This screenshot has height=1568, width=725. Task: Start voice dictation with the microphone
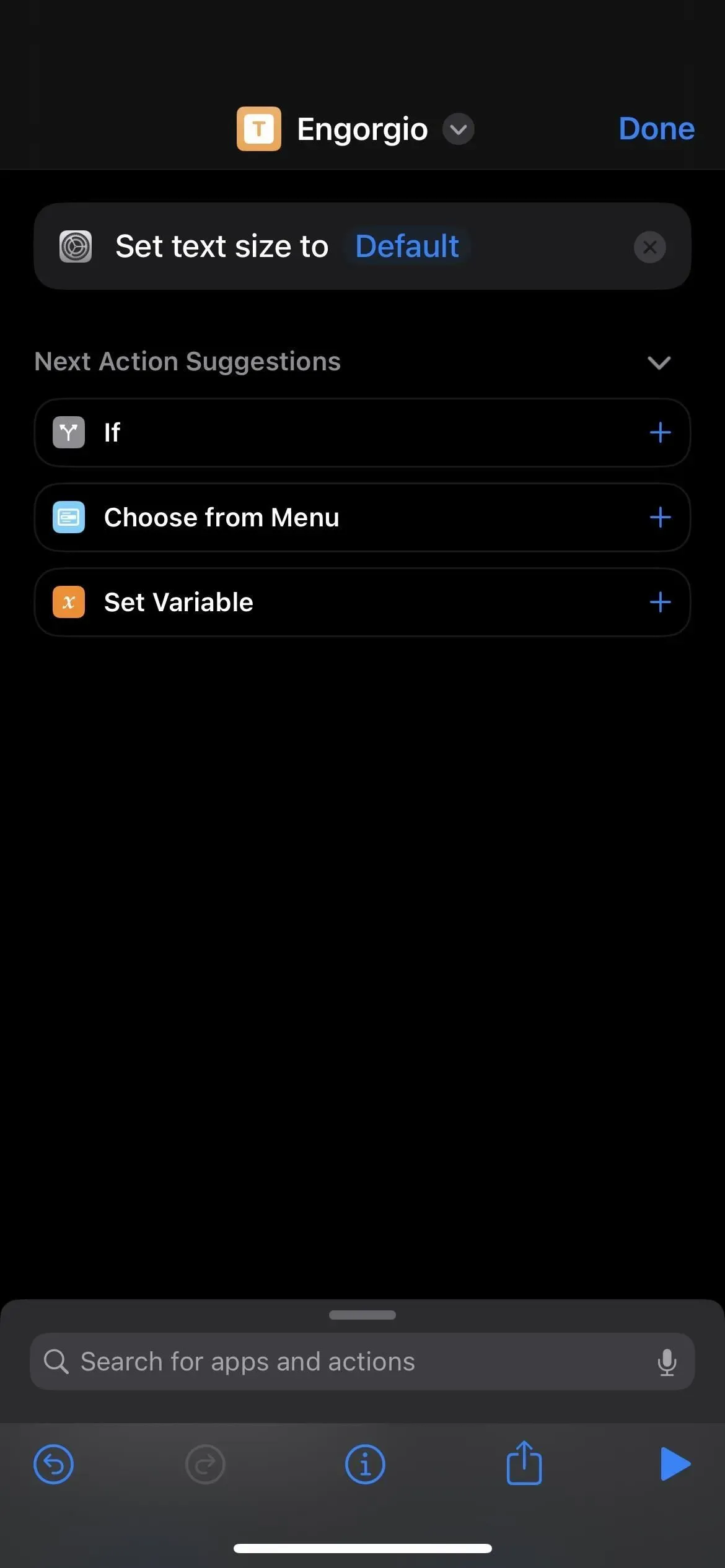667,1362
